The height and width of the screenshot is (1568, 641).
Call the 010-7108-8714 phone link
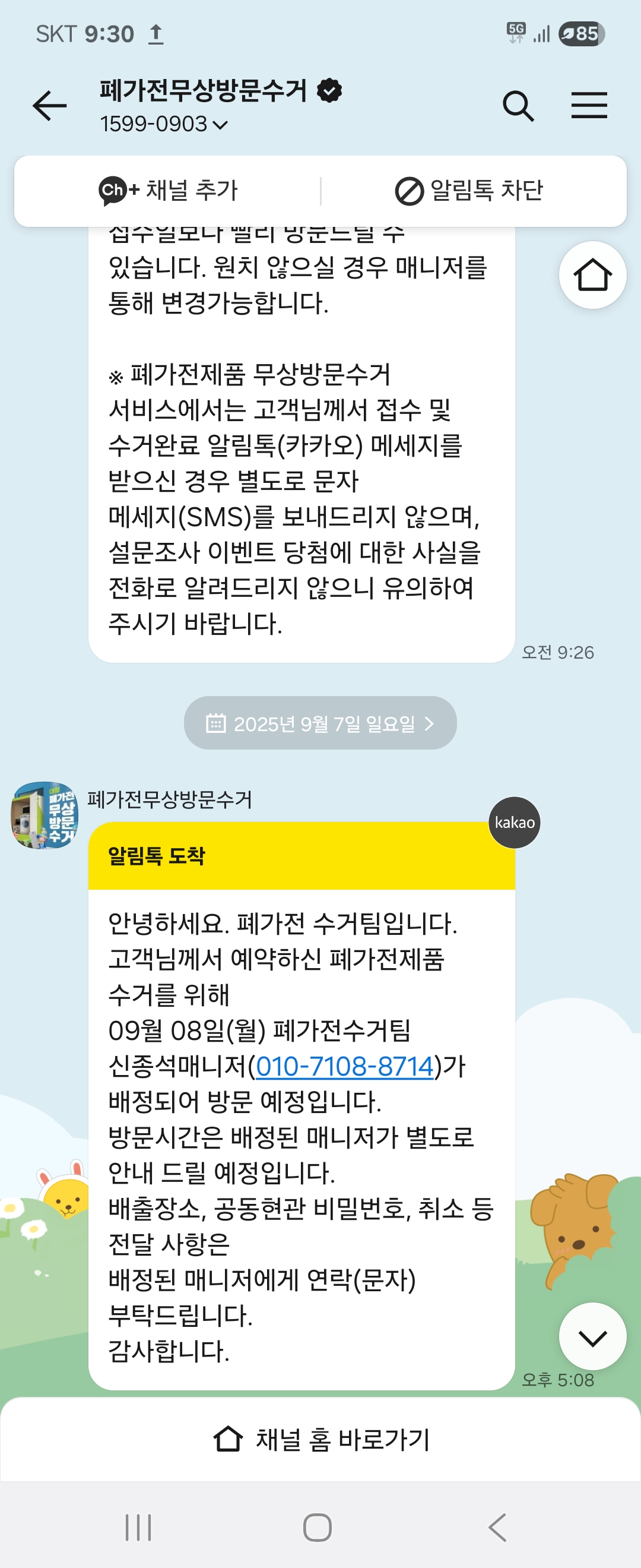pyautogui.click(x=344, y=1067)
